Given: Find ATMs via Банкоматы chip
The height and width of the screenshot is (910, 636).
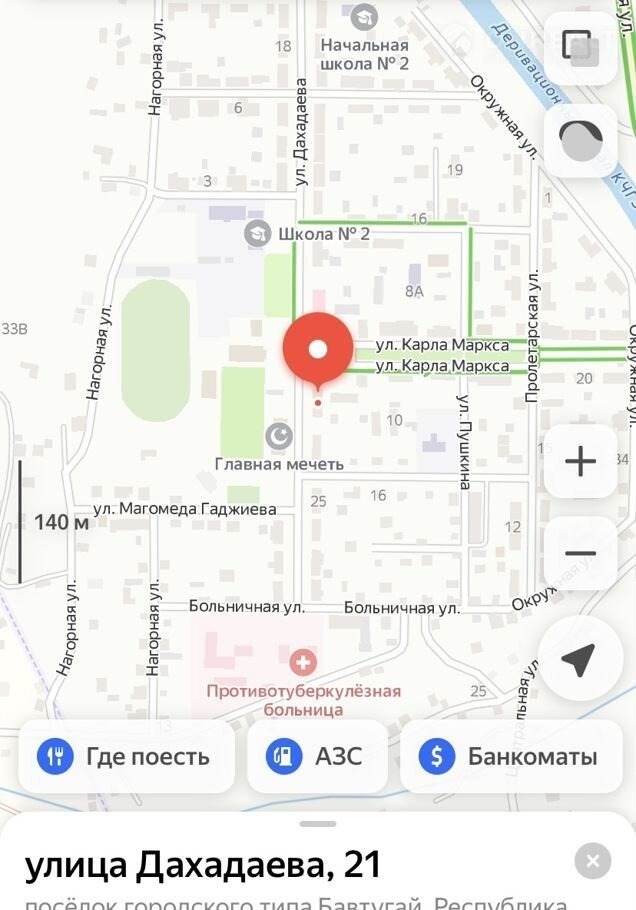Looking at the screenshot, I should pos(511,756).
